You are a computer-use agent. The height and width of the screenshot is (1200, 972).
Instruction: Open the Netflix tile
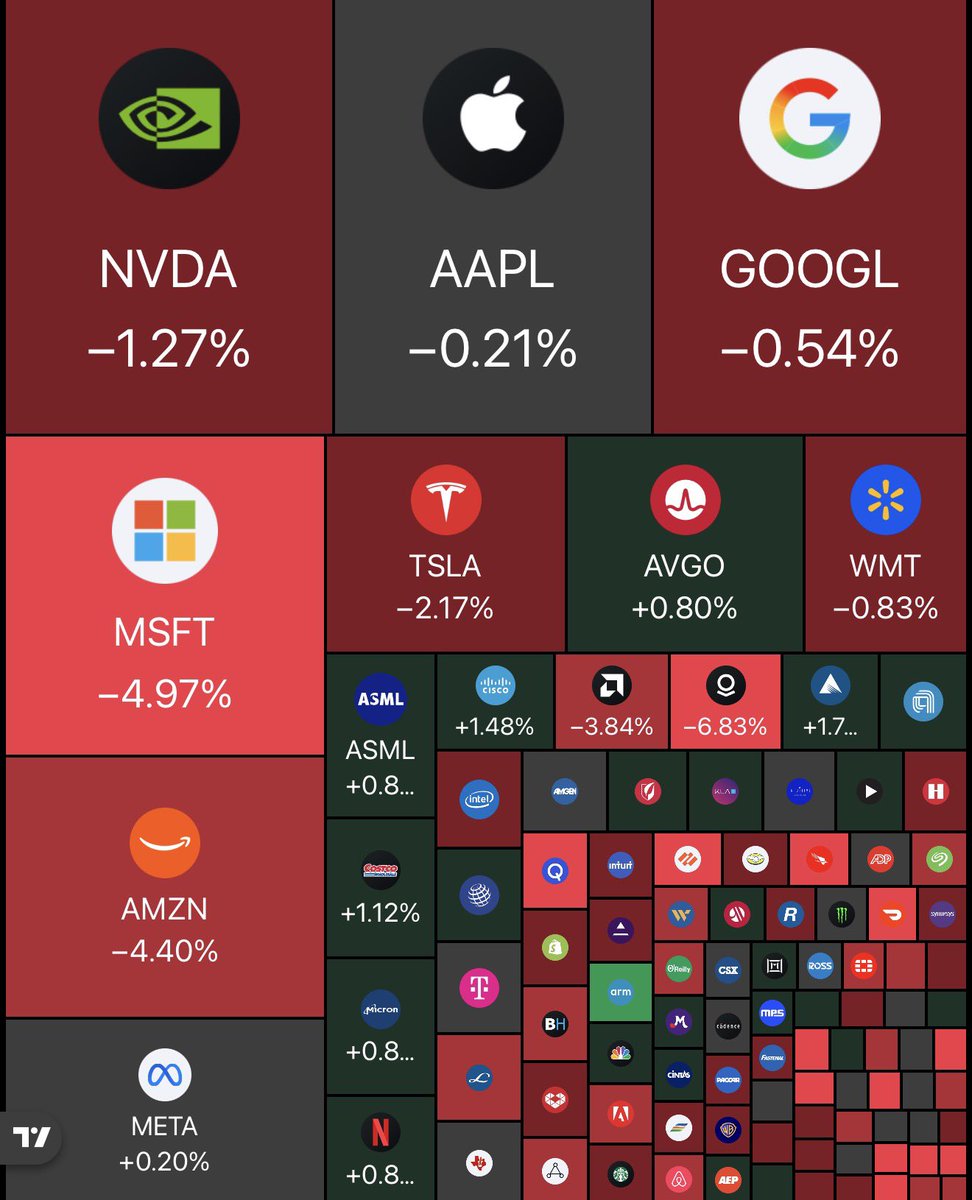[380, 1147]
